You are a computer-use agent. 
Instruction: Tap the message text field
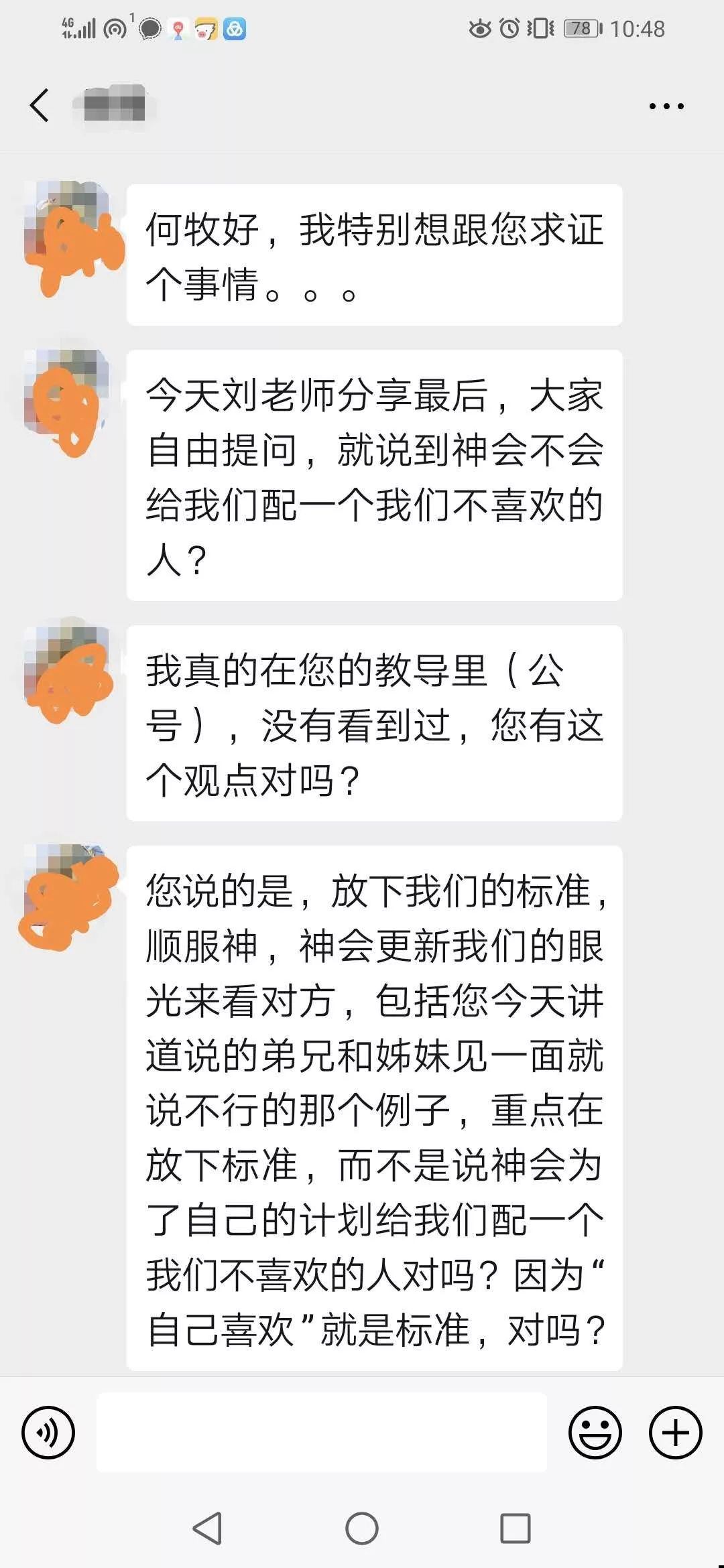point(322,1433)
